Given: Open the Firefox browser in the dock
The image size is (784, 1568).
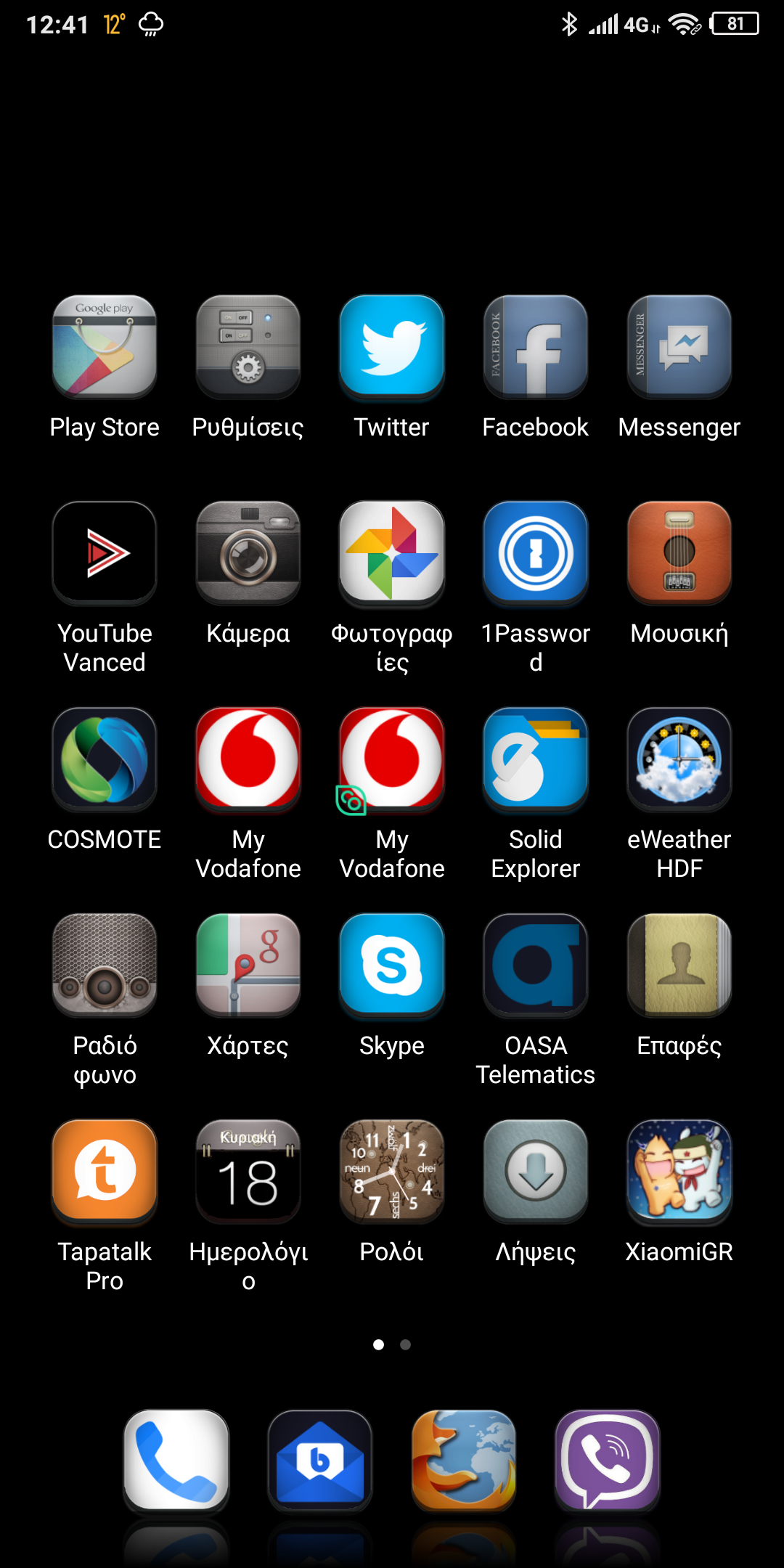Looking at the screenshot, I should 464,1461.
